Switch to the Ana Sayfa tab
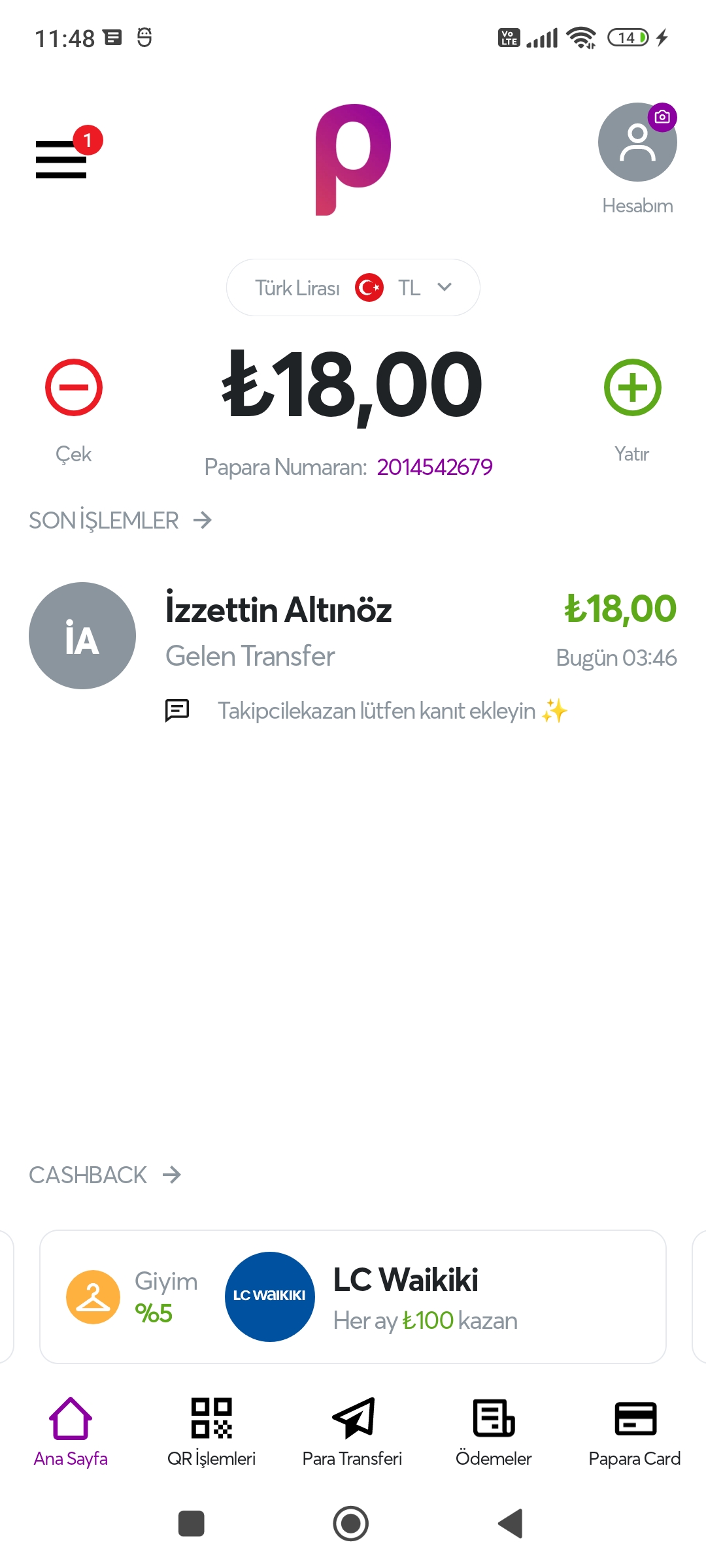This screenshot has height=1568, width=706. [x=71, y=1431]
